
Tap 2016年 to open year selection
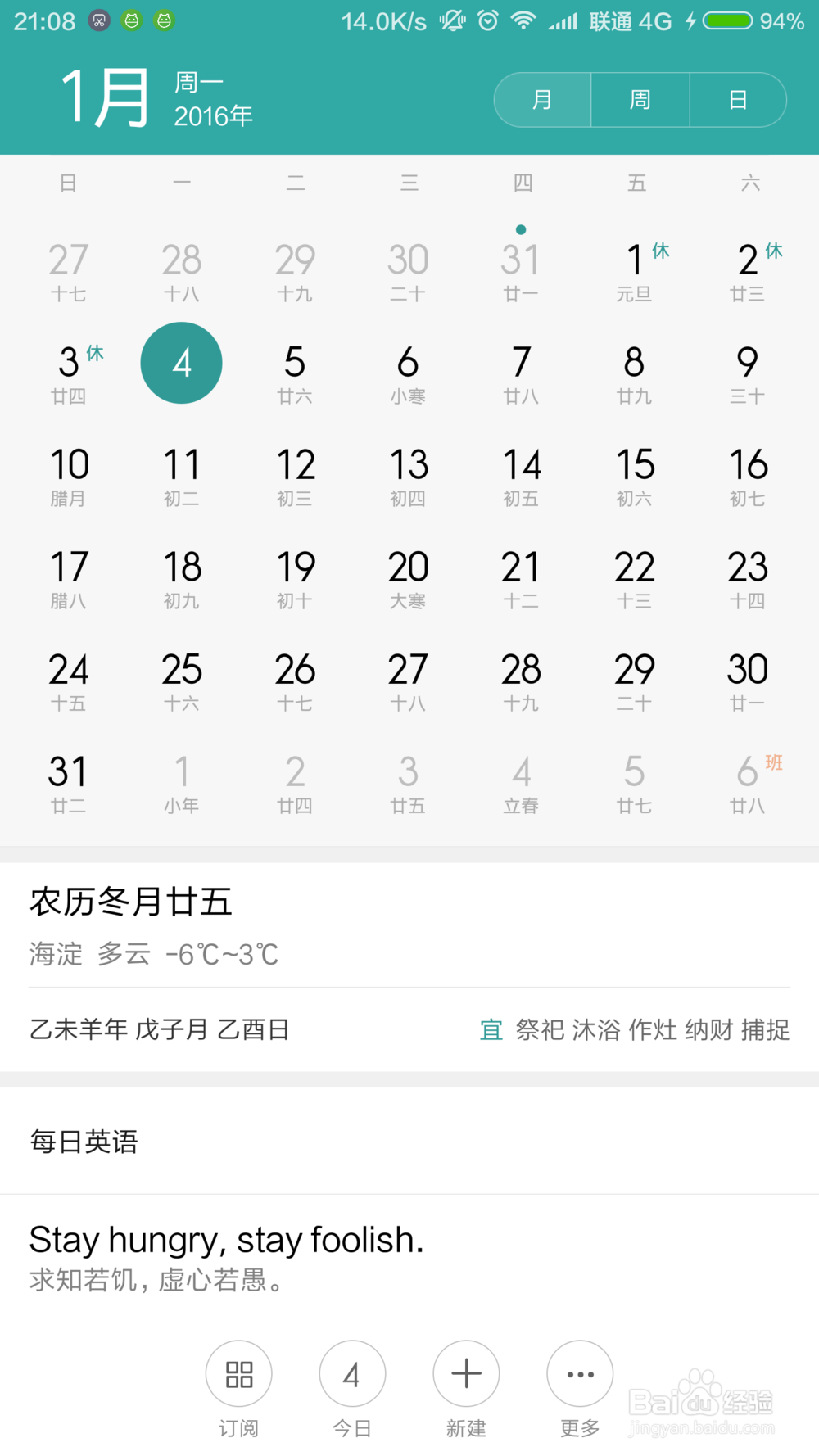[210, 117]
